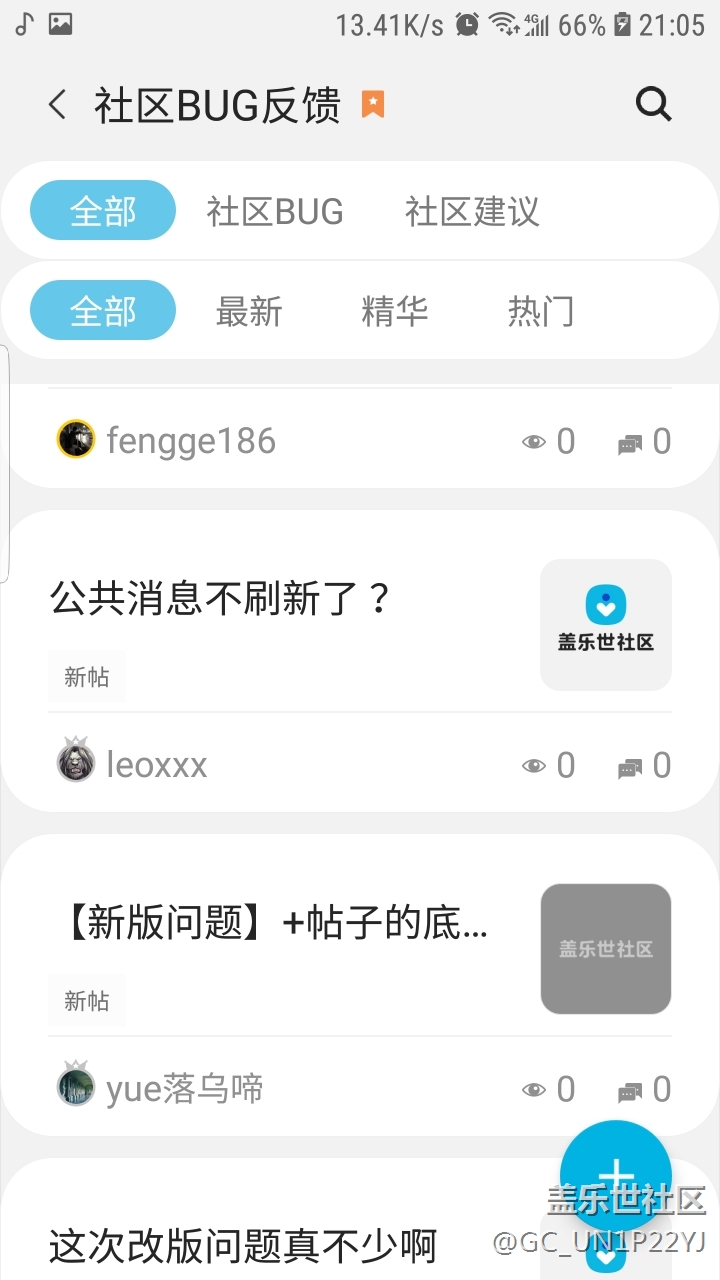This screenshot has height=1280, width=720.
Task: Enable the 热门 sort filter
Action: coord(539,310)
